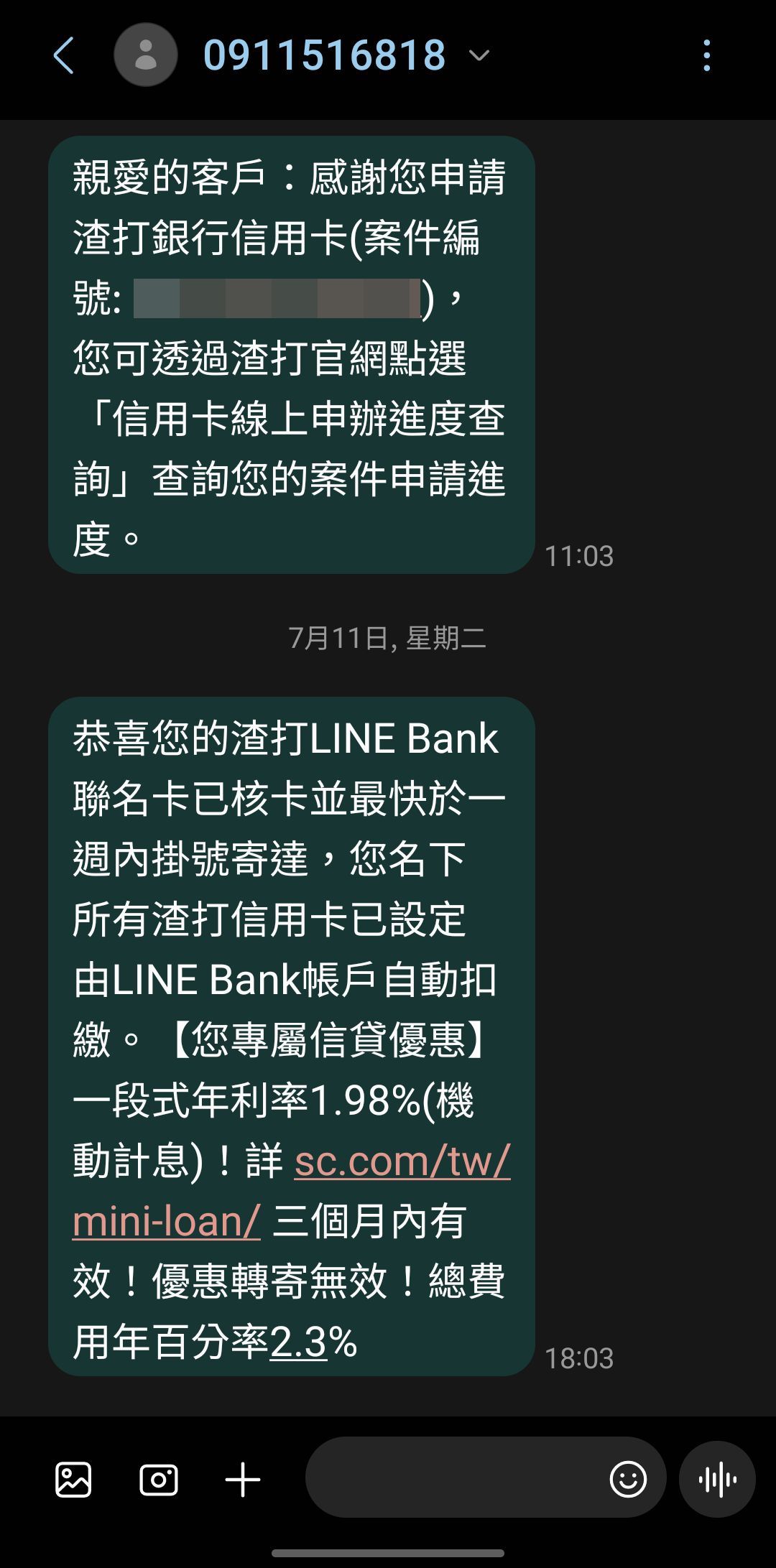Open the three-dot overflow menu
Screen dimensions: 776x1568
coord(707,55)
